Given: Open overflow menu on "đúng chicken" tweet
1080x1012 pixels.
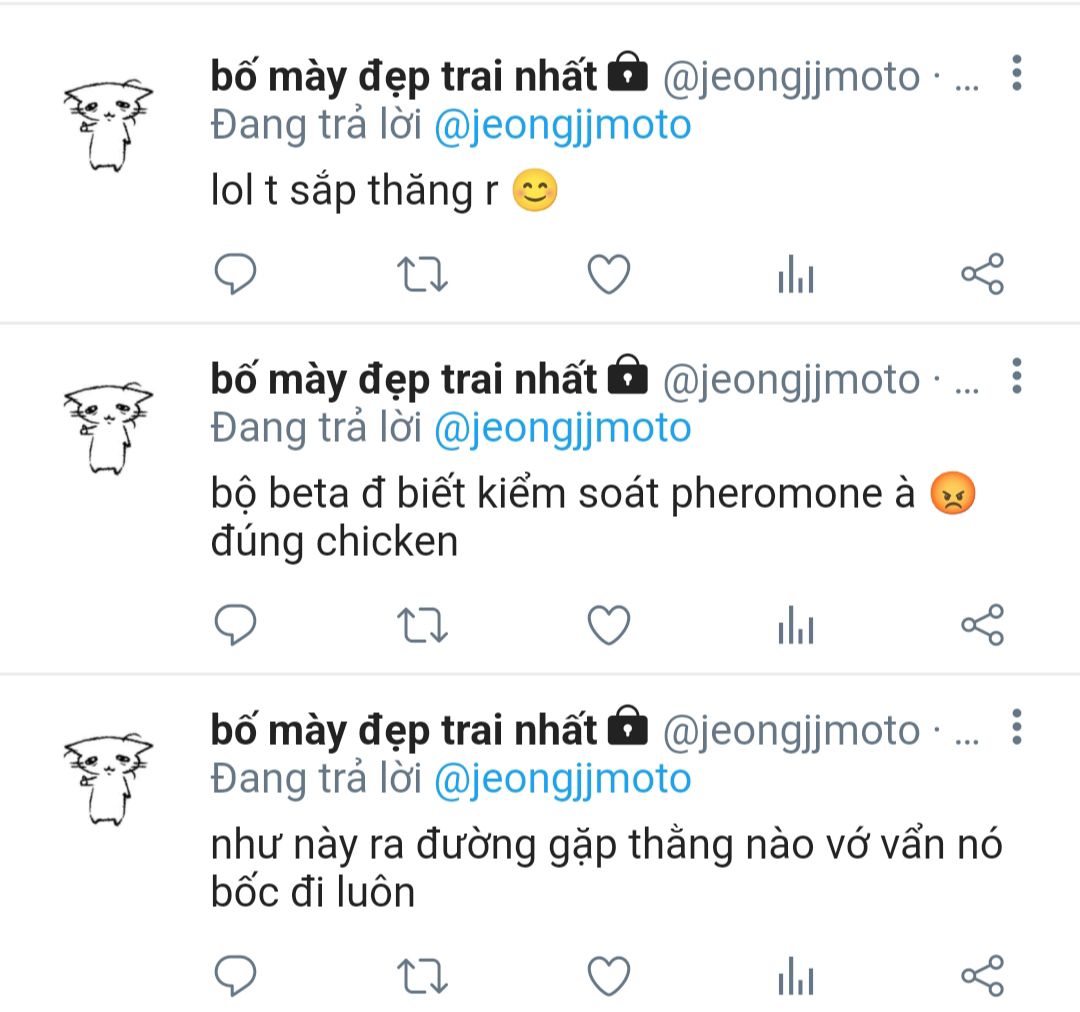Looking at the screenshot, I should [1016, 376].
